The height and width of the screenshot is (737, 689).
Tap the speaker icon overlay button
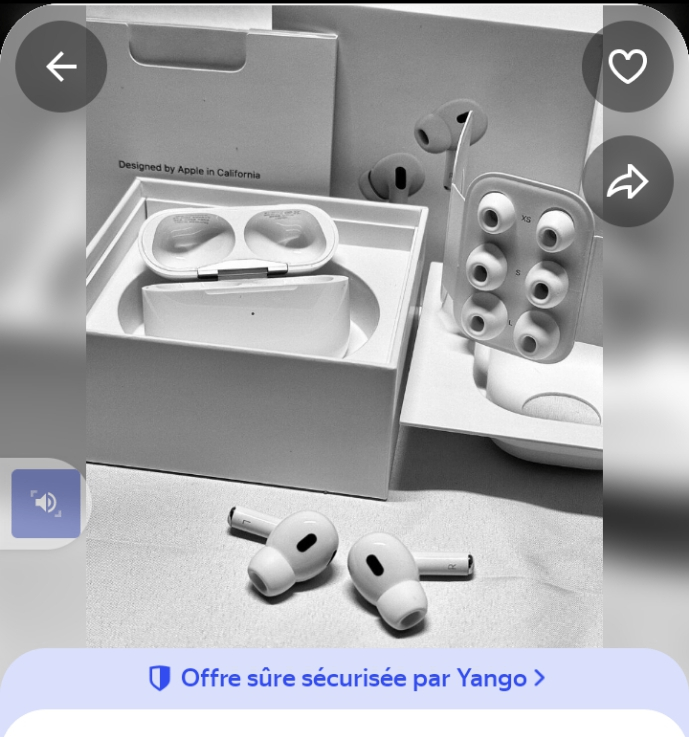[x=46, y=503]
